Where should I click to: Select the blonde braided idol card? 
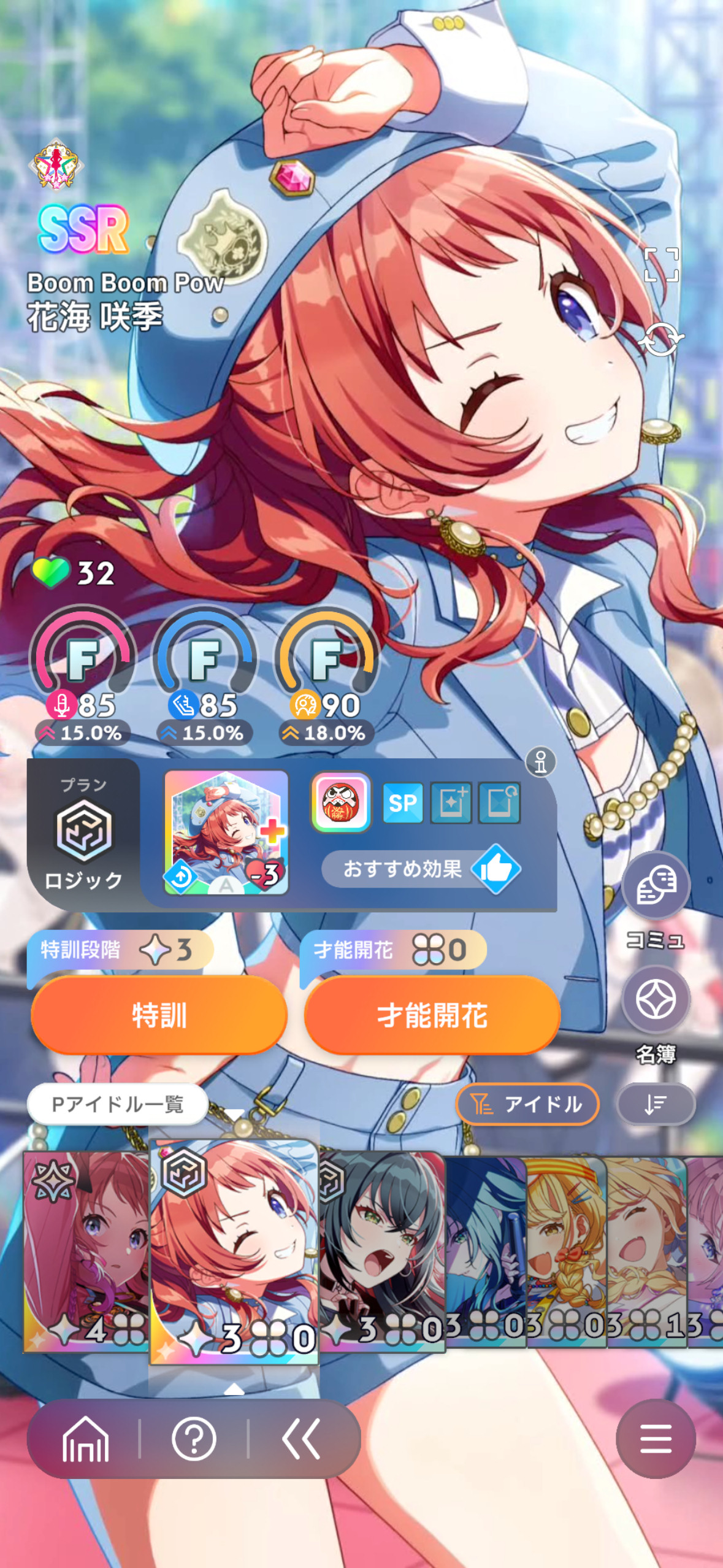point(565,1251)
